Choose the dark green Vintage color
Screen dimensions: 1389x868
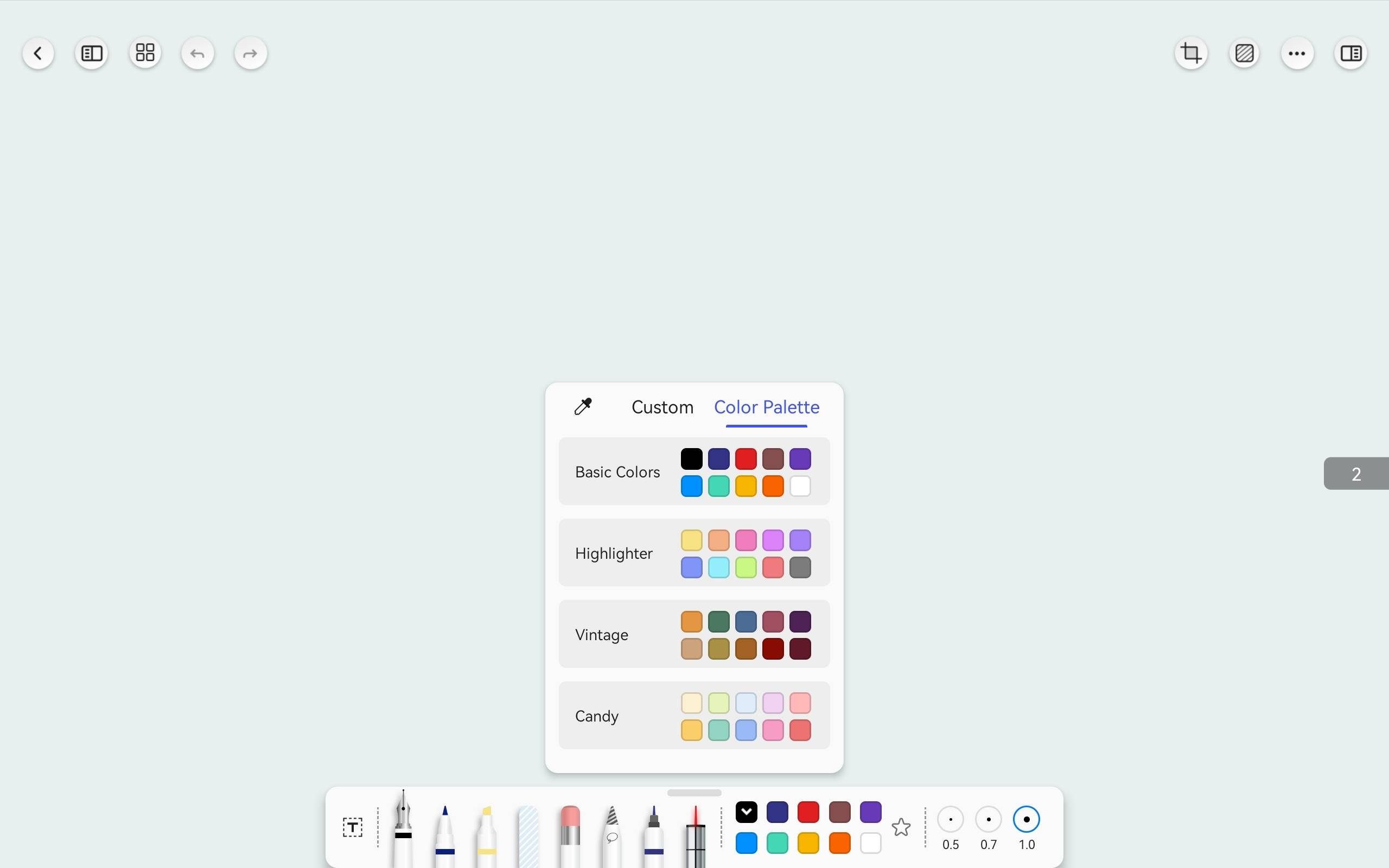[718, 622]
